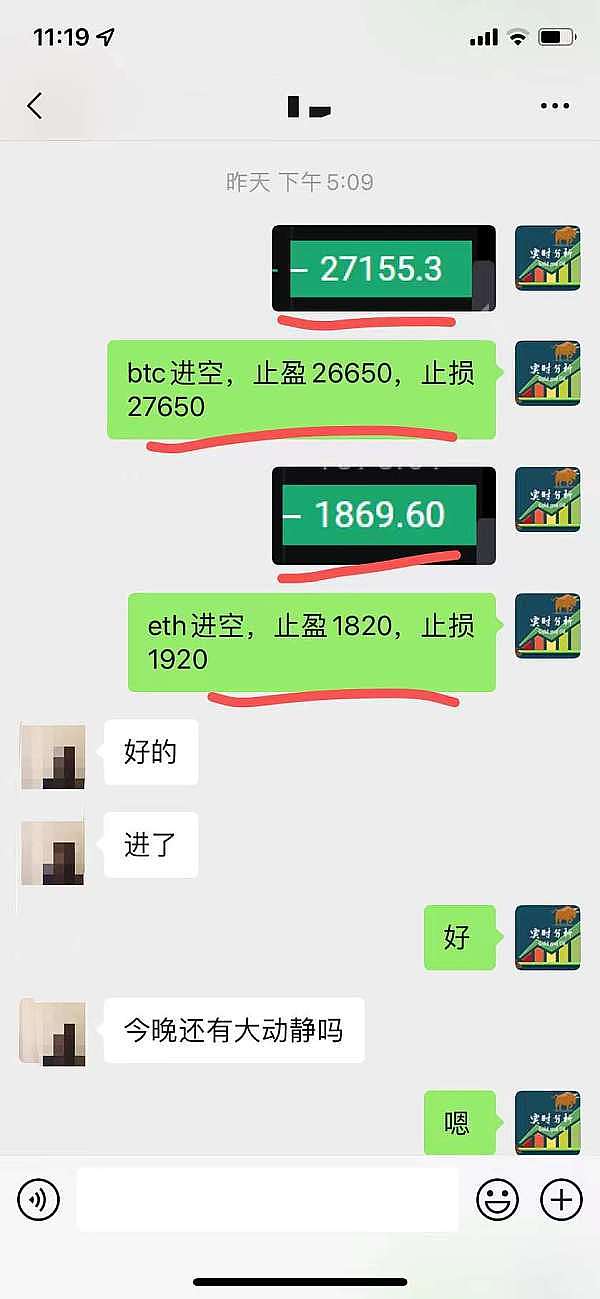View the 27155.3 image message
Screen dimensions: 600x1299
click(x=383, y=268)
